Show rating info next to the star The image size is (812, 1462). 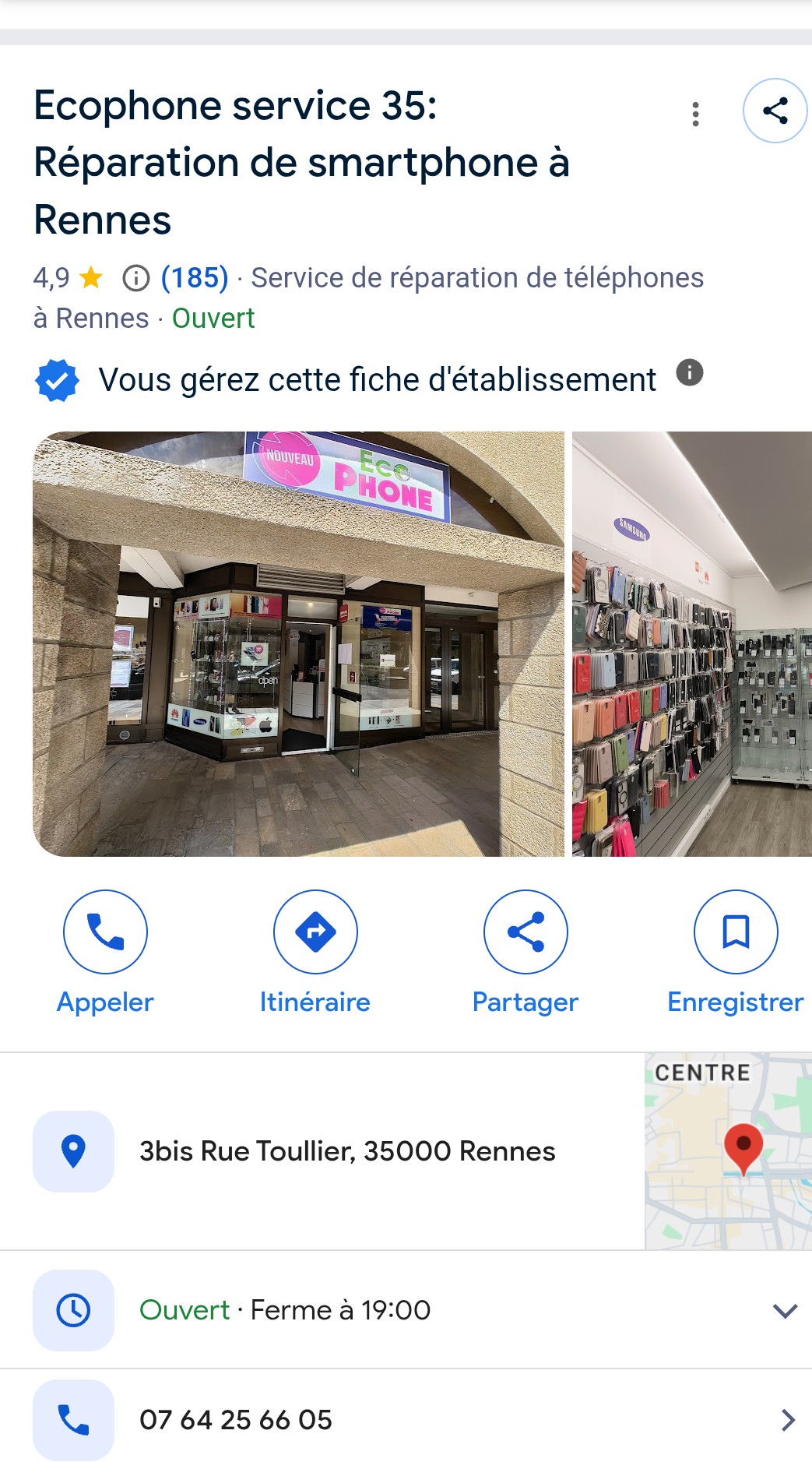pos(136,278)
